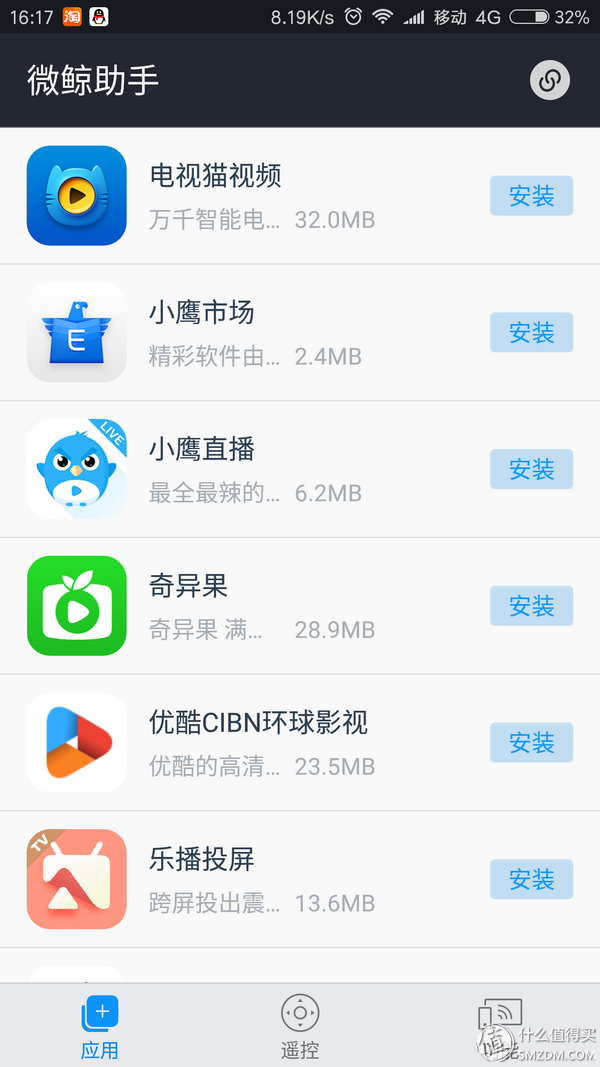Install 优酷CIBN环球影视
This screenshot has height=1067, width=600.
(531, 743)
